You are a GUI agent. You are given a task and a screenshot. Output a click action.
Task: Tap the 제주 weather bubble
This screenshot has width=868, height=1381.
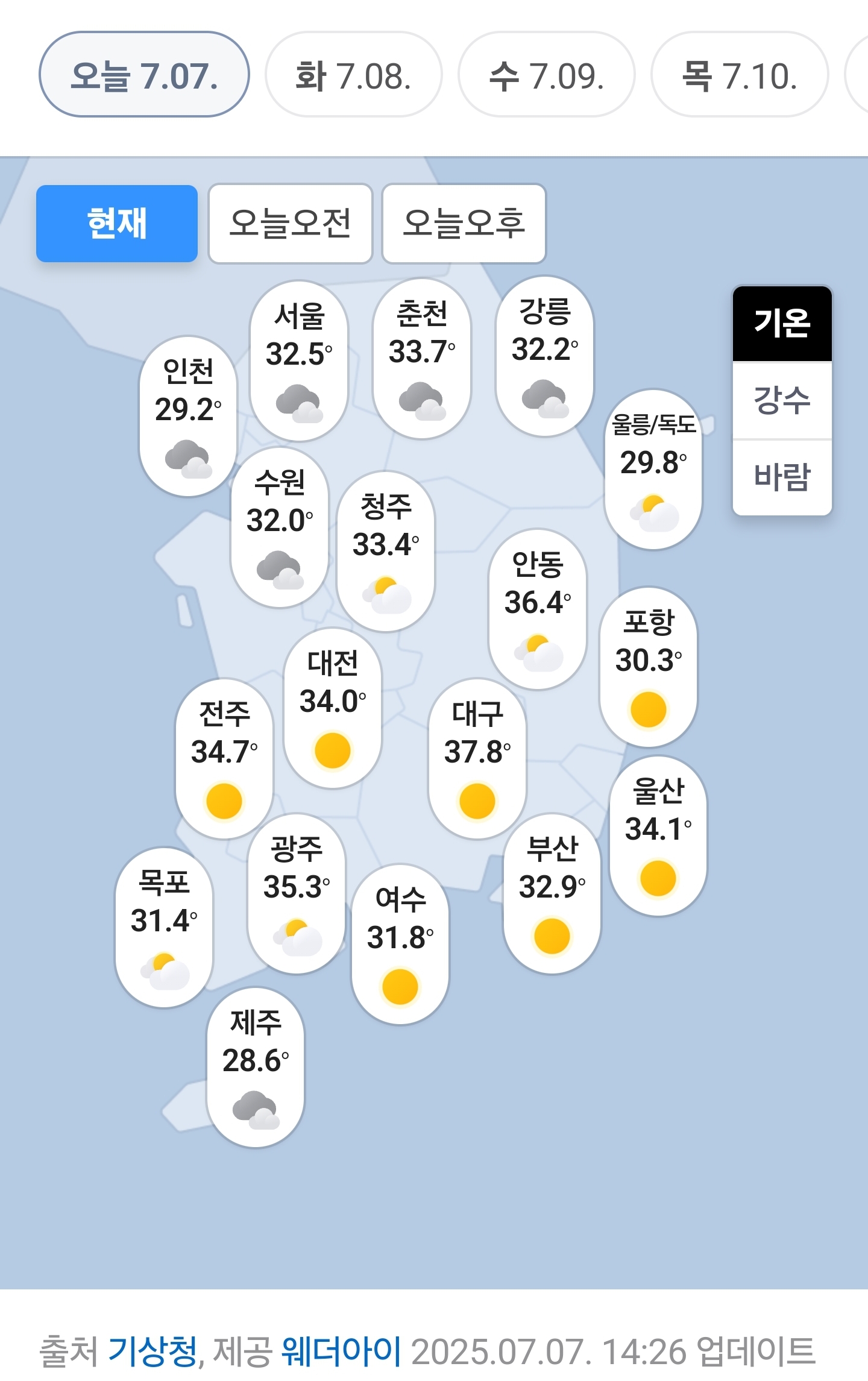point(256,1067)
